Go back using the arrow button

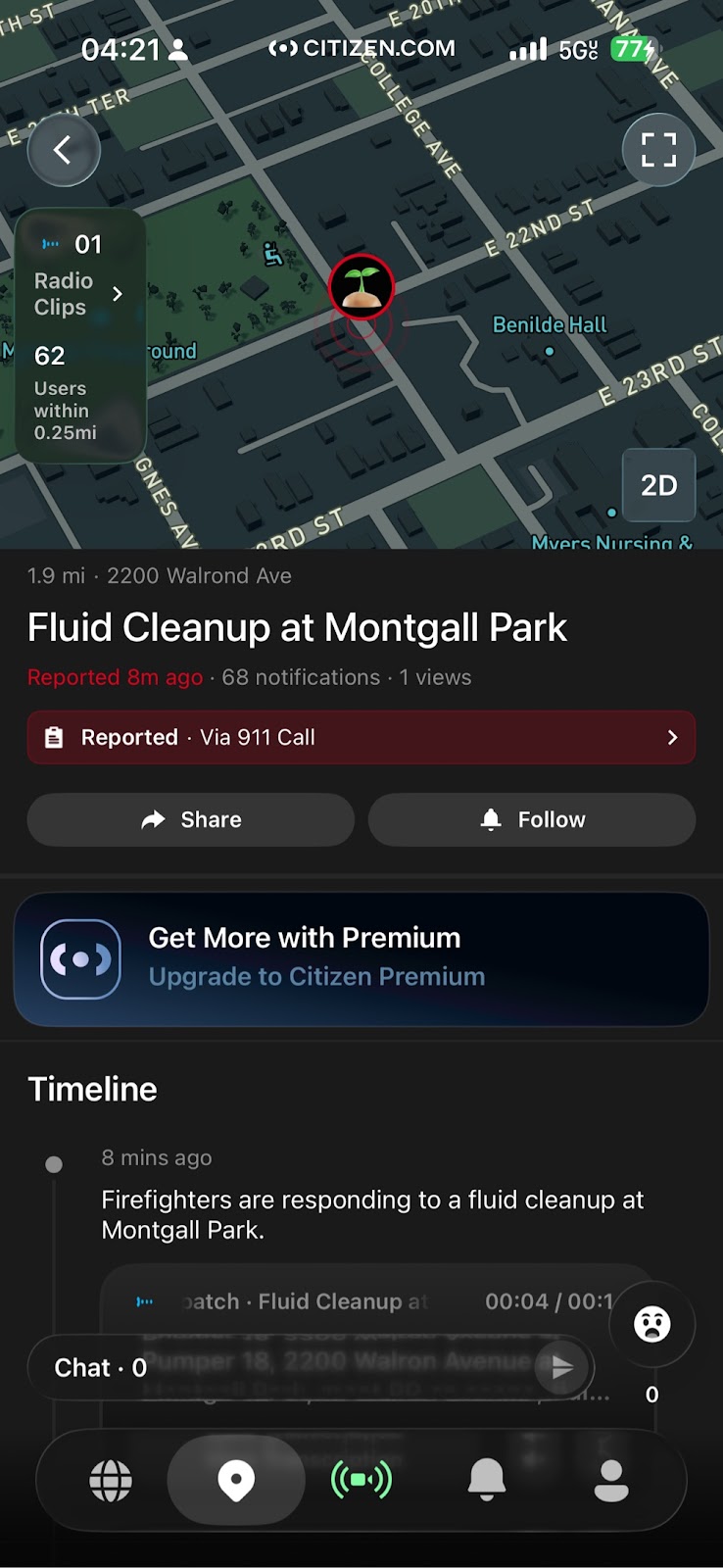64,150
